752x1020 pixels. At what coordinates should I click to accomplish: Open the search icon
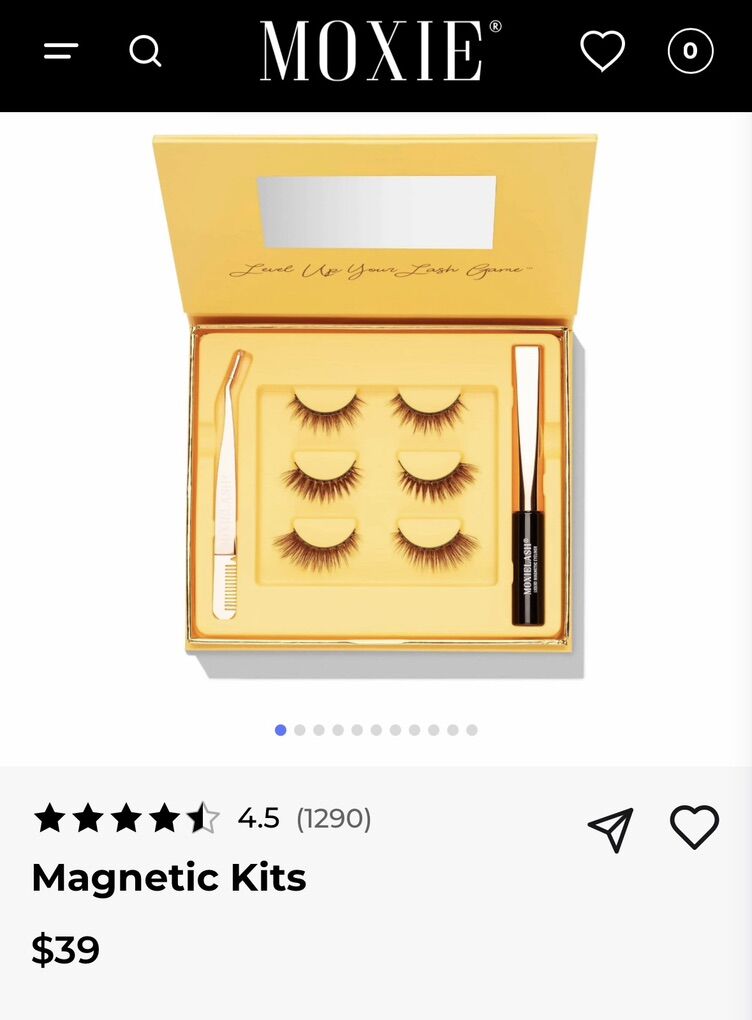pos(145,50)
